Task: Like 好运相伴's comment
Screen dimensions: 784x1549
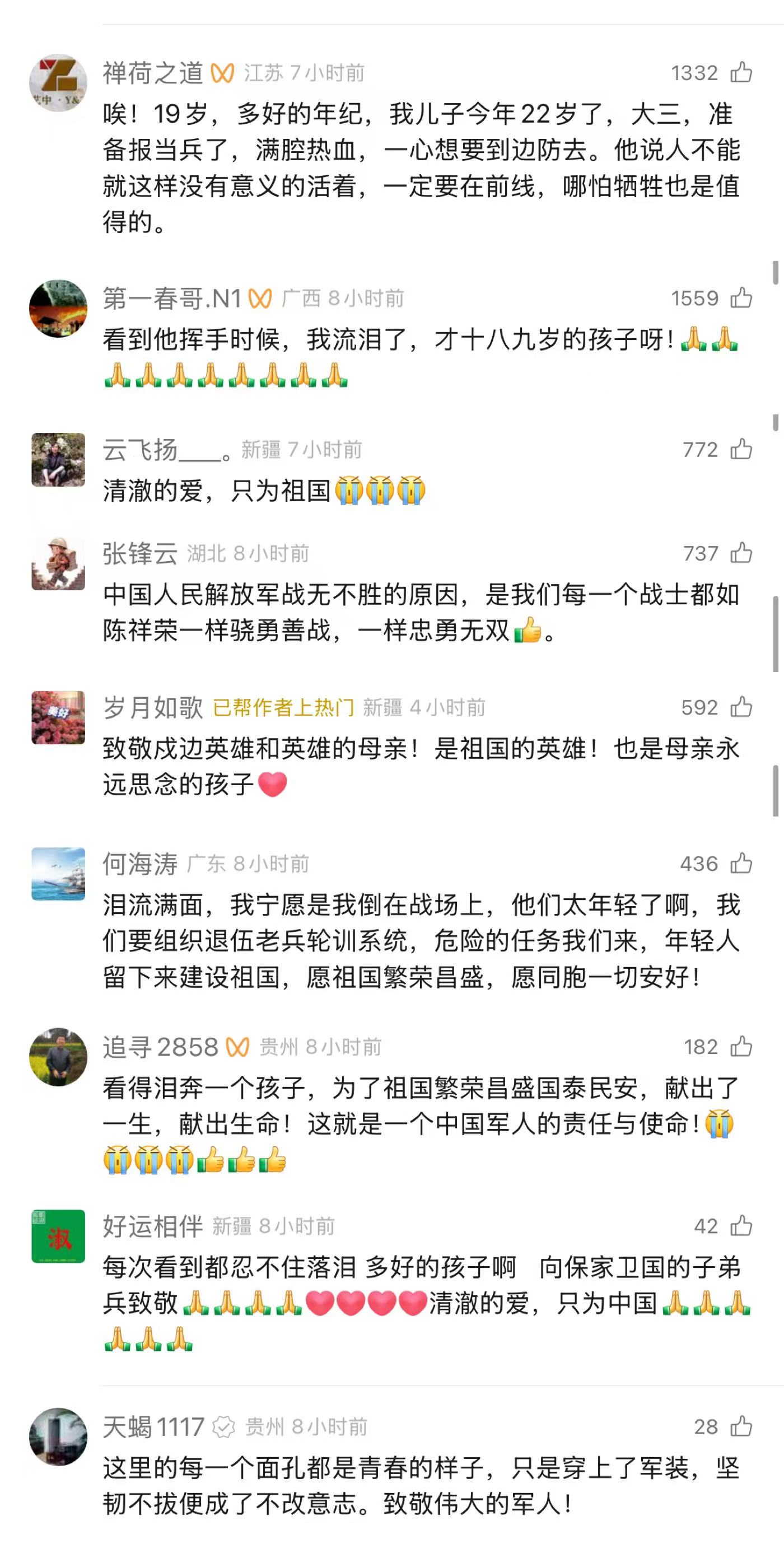Action: [741, 1226]
